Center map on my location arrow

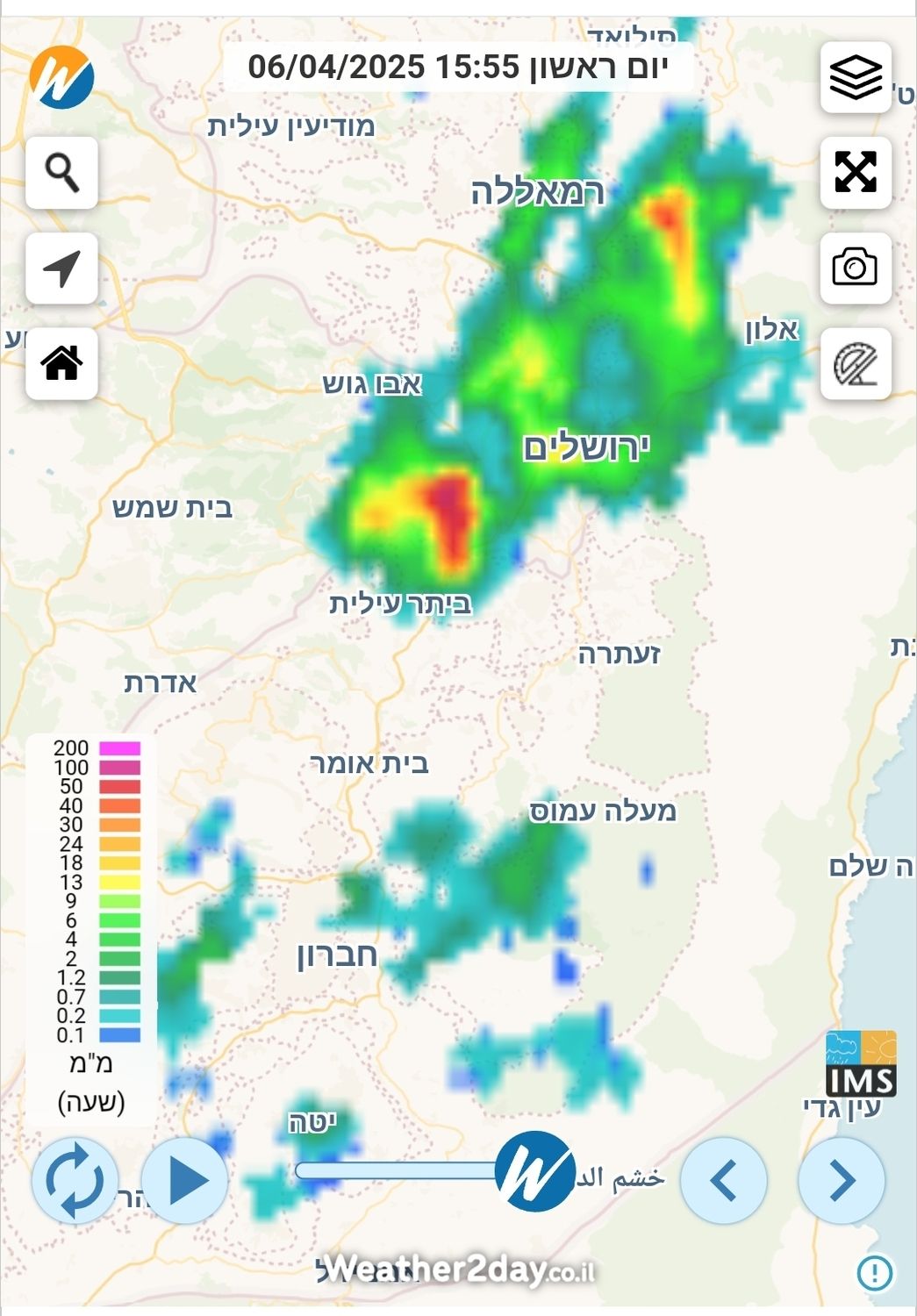(x=61, y=268)
